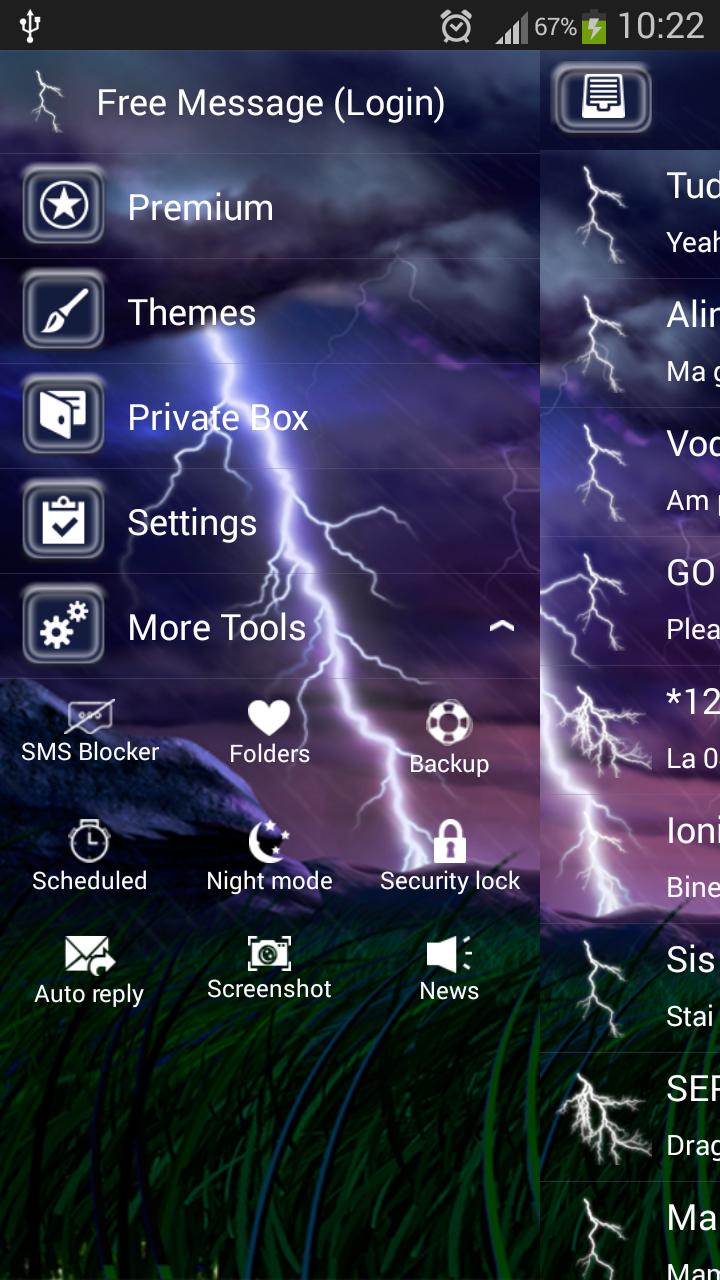
Task: Go to Settings
Action: coord(192,523)
